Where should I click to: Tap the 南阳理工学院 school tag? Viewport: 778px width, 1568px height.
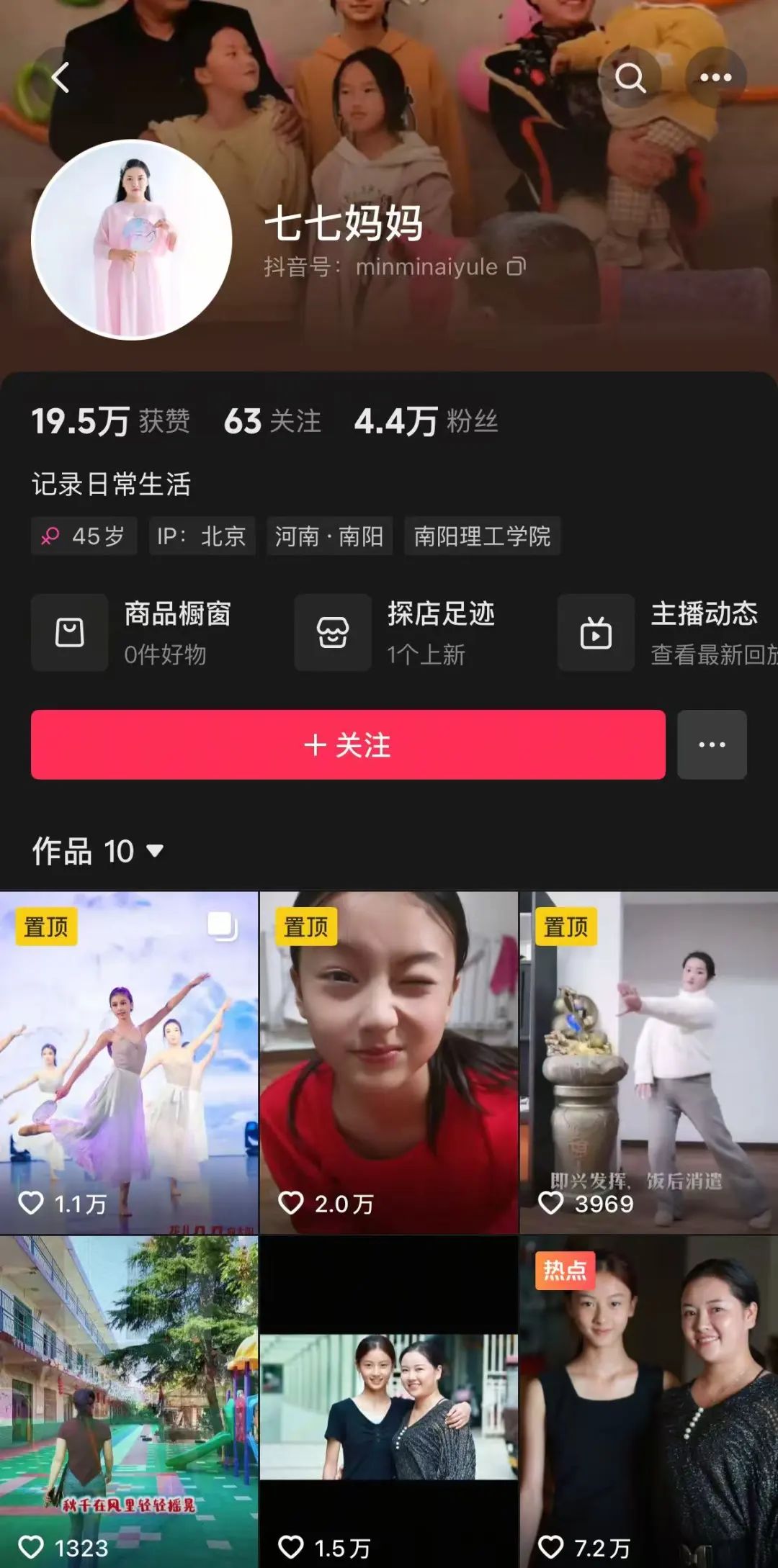pos(482,536)
